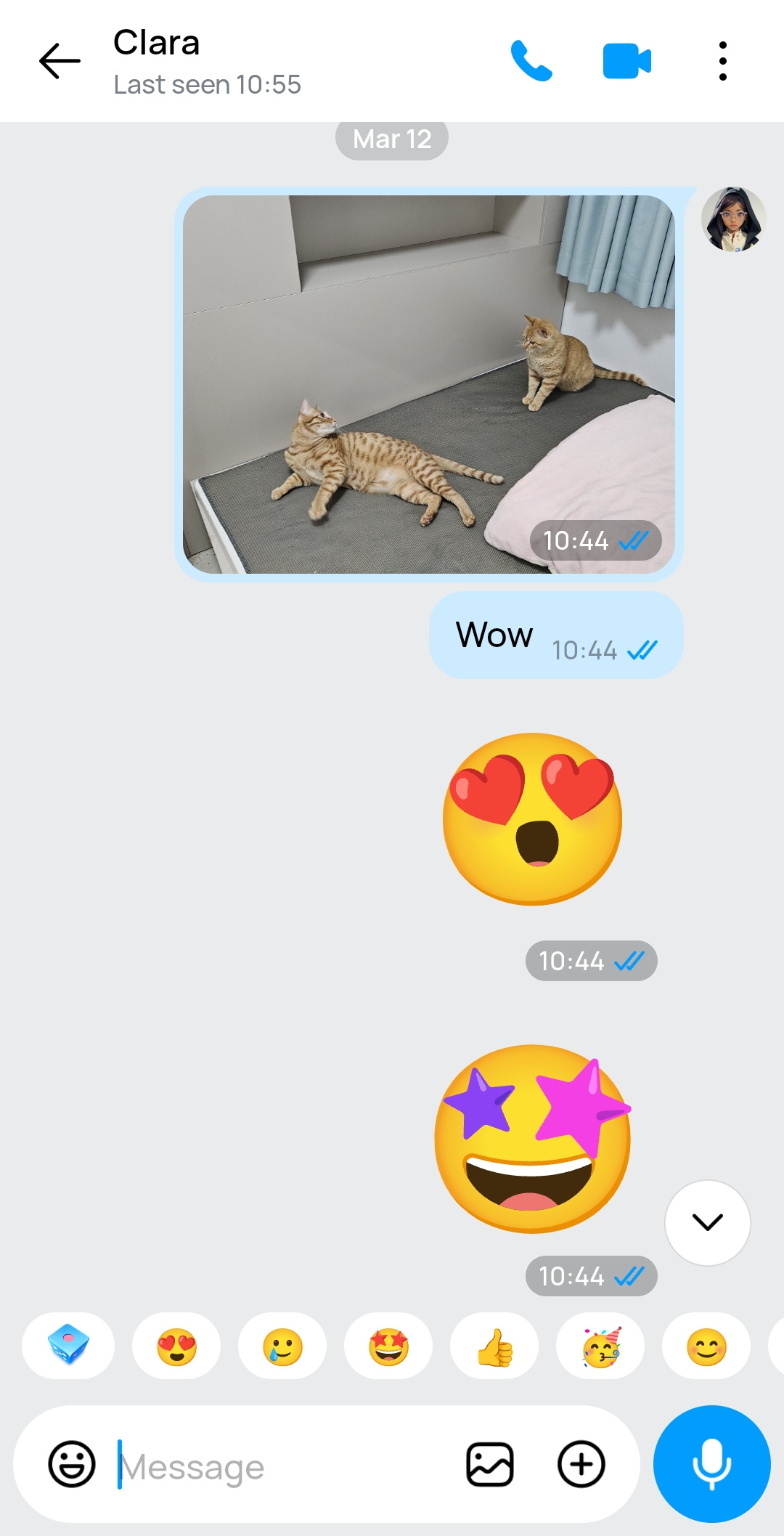This screenshot has width=784, height=1536.
Task: Open the sender's profile avatar
Action: point(733,219)
